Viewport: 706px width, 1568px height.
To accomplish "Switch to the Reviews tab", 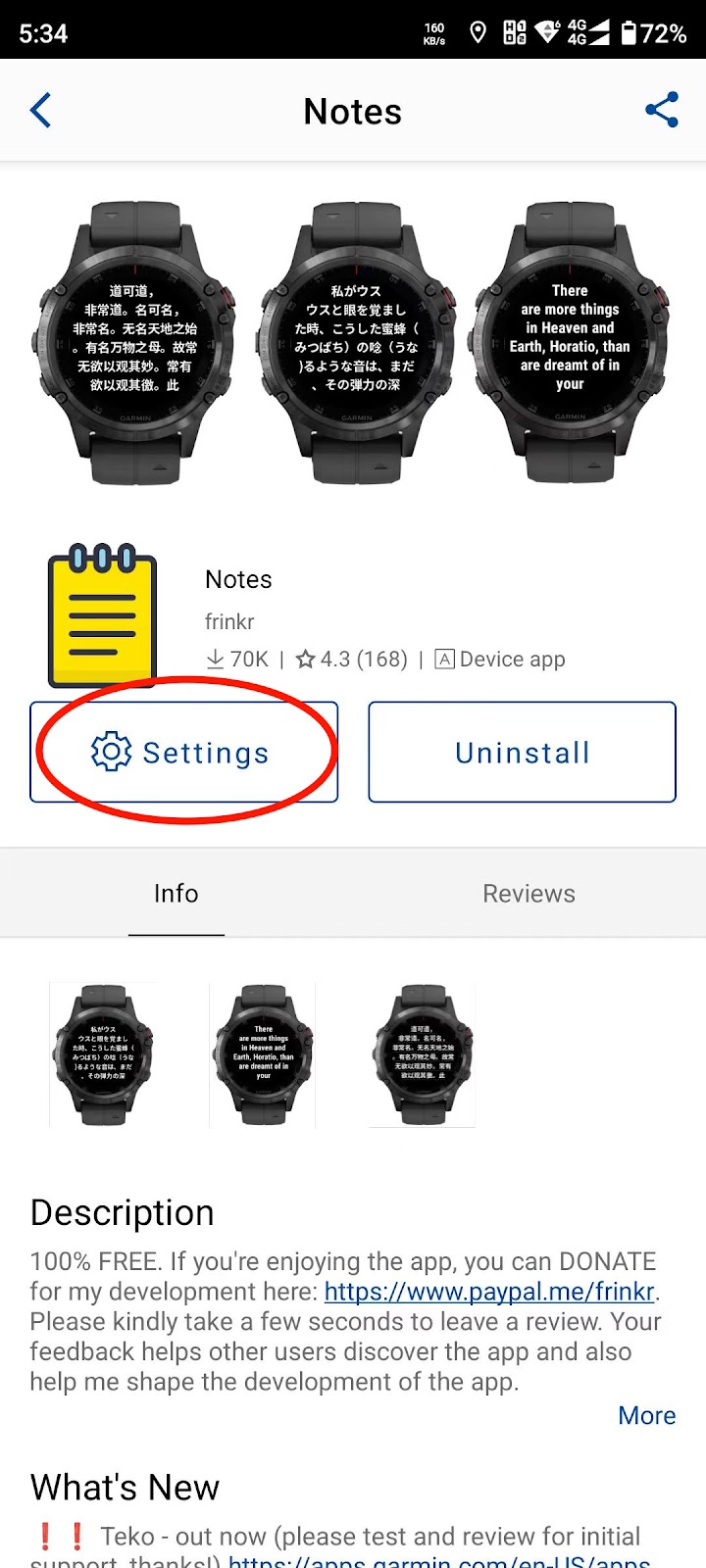I will click(529, 894).
